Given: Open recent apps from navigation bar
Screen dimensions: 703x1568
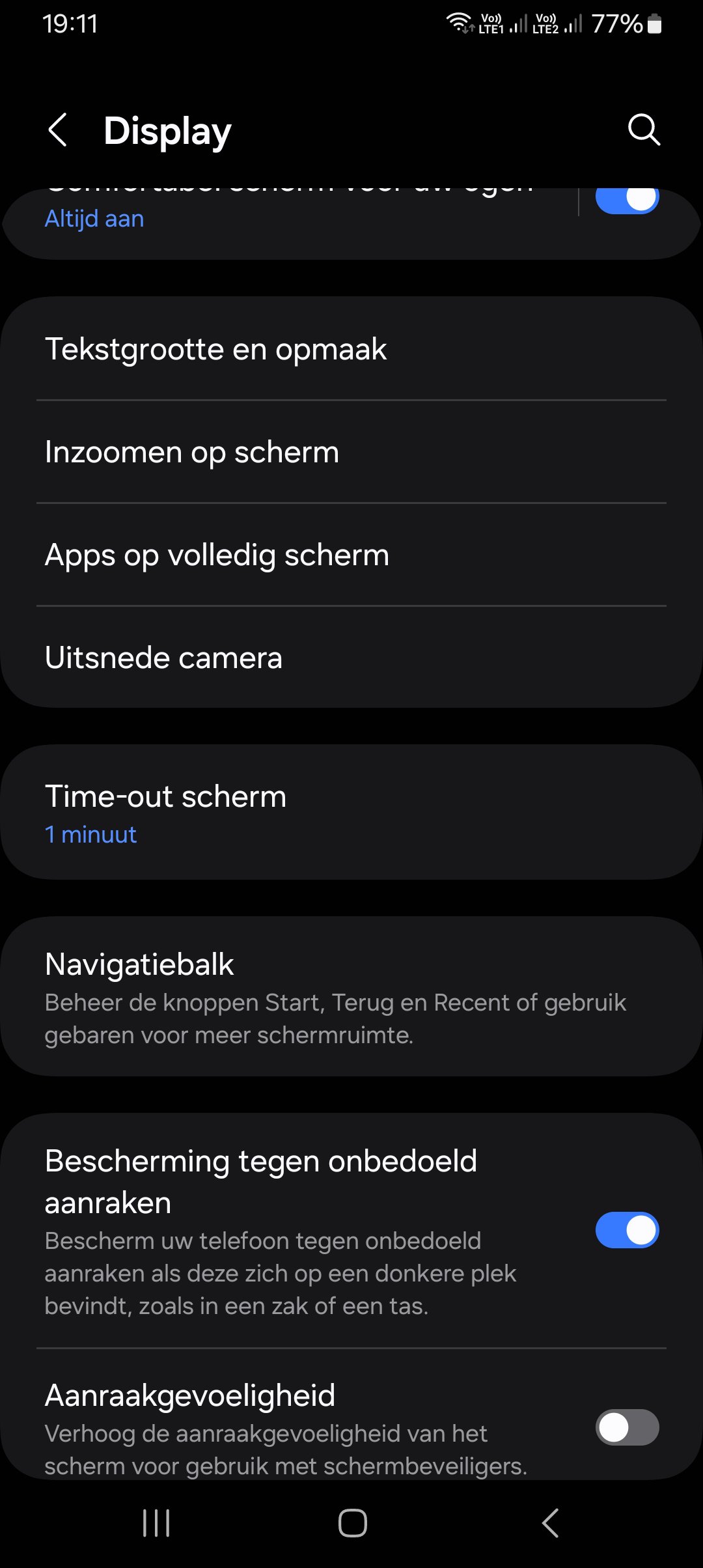Looking at the screenshot, I should [156, 1523].
